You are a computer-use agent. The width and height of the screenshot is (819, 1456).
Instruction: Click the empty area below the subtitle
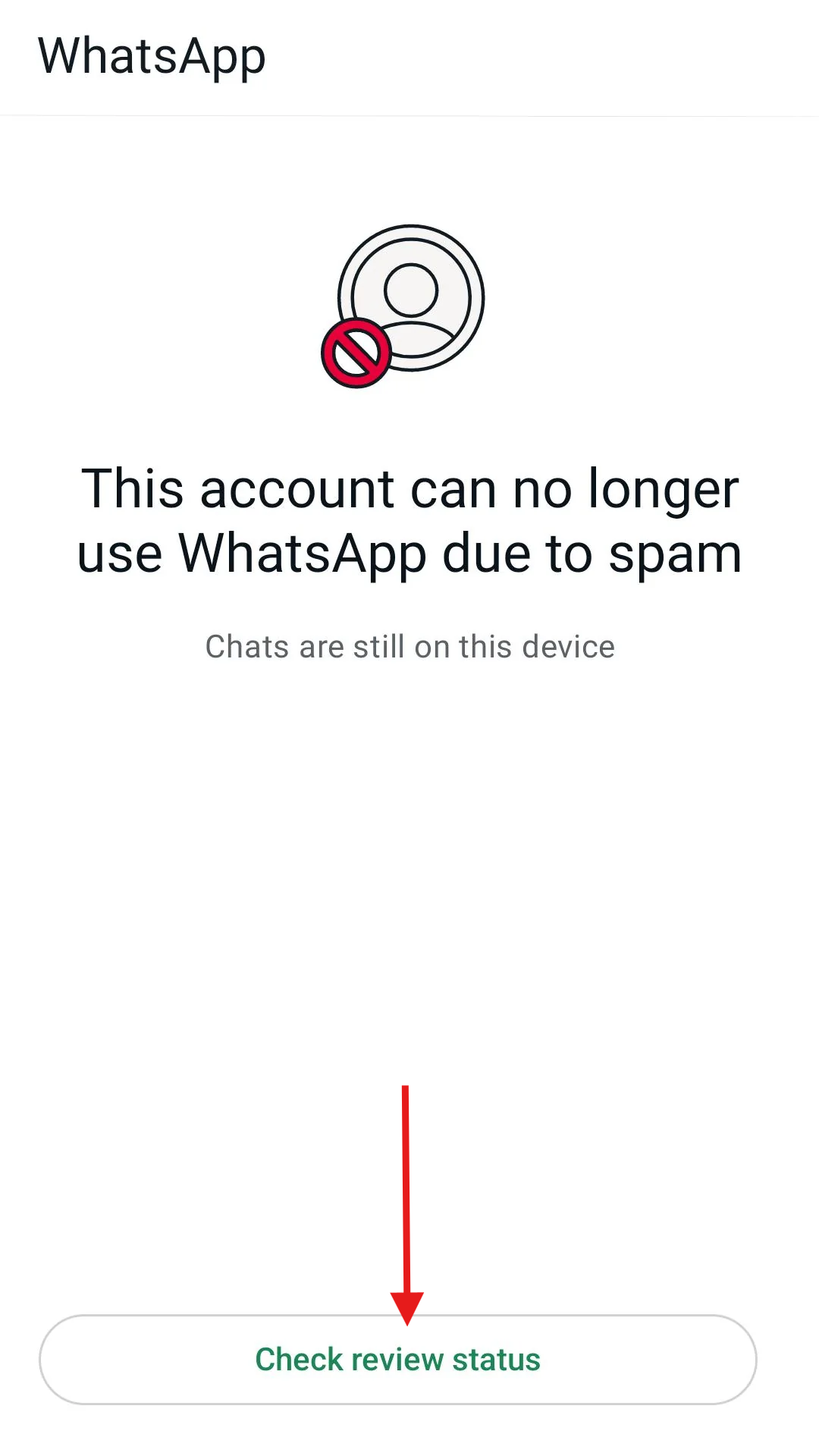[x=409, y=872]
